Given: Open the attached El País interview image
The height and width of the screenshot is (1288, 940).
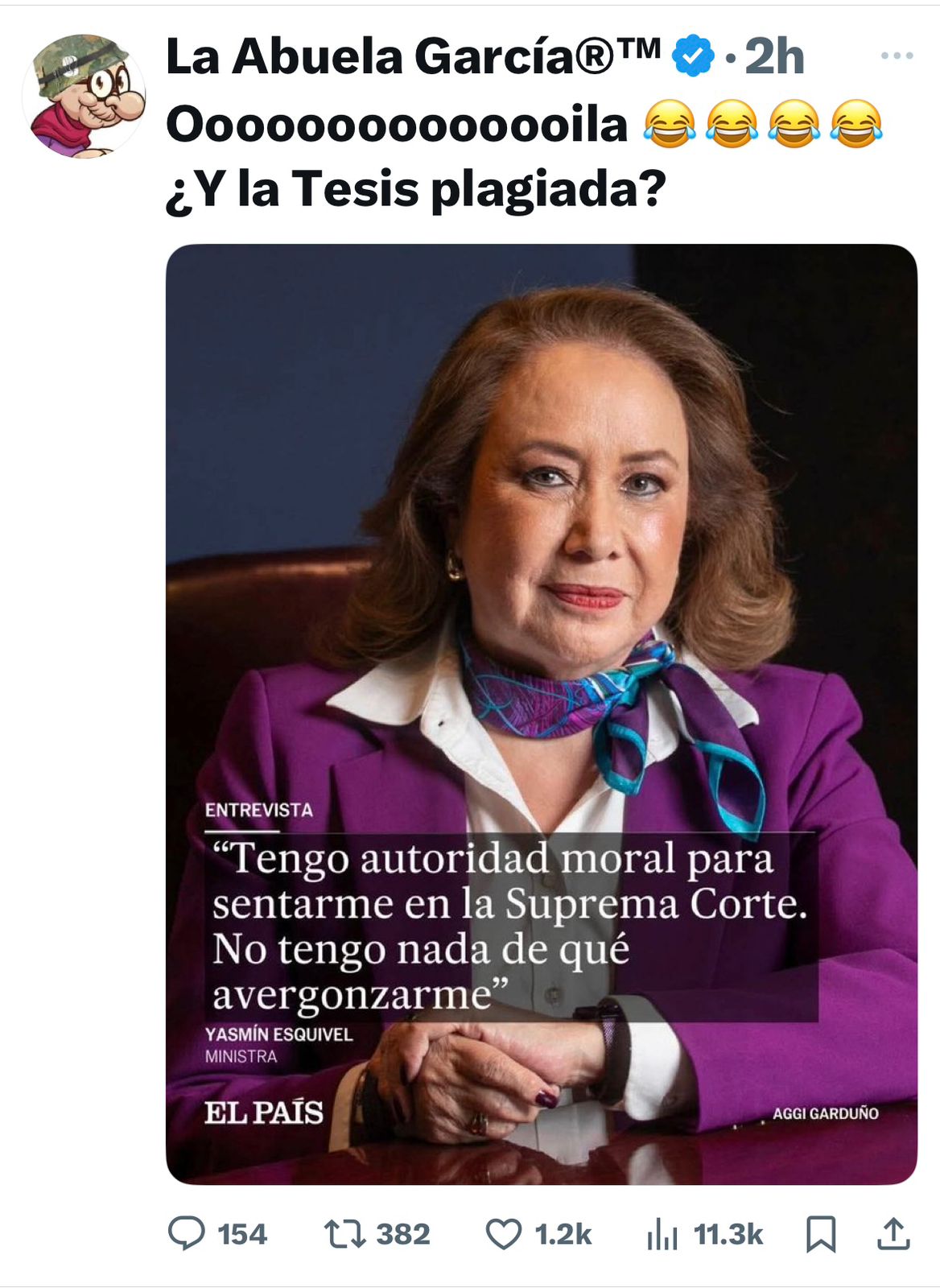Looking at the screenshot, I should (541, 713).
